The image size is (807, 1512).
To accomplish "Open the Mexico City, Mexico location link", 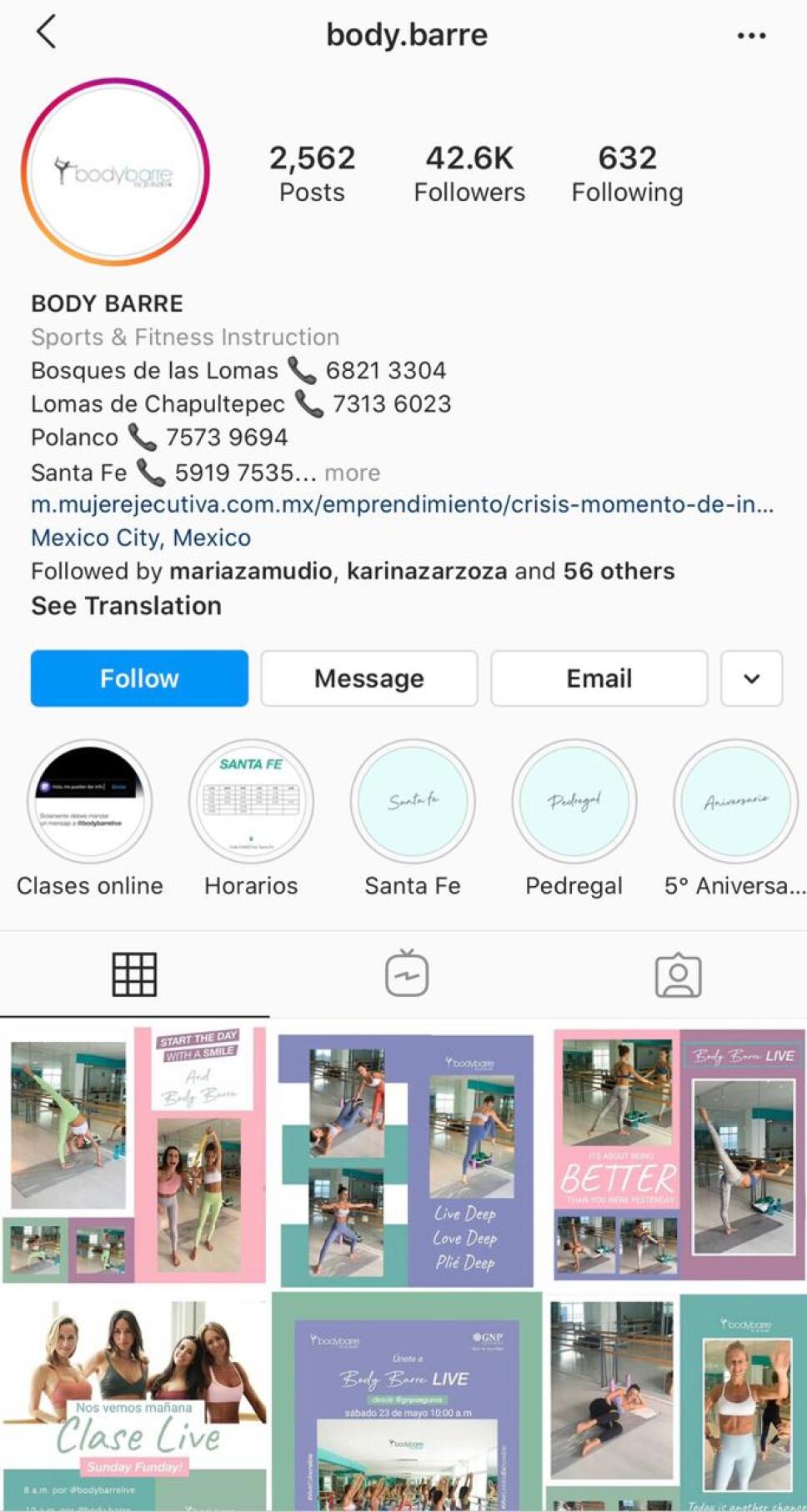I will coord(141,538).
